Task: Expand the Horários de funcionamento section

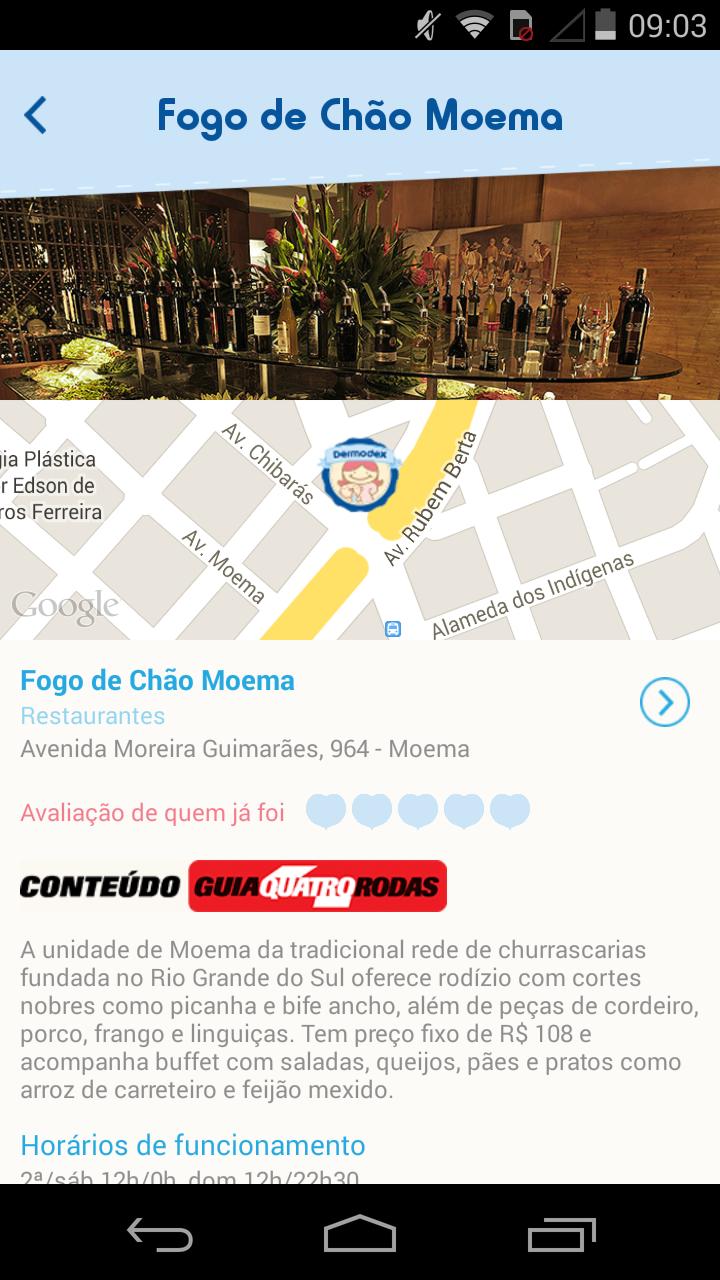Action: [x=194, y=1145]
